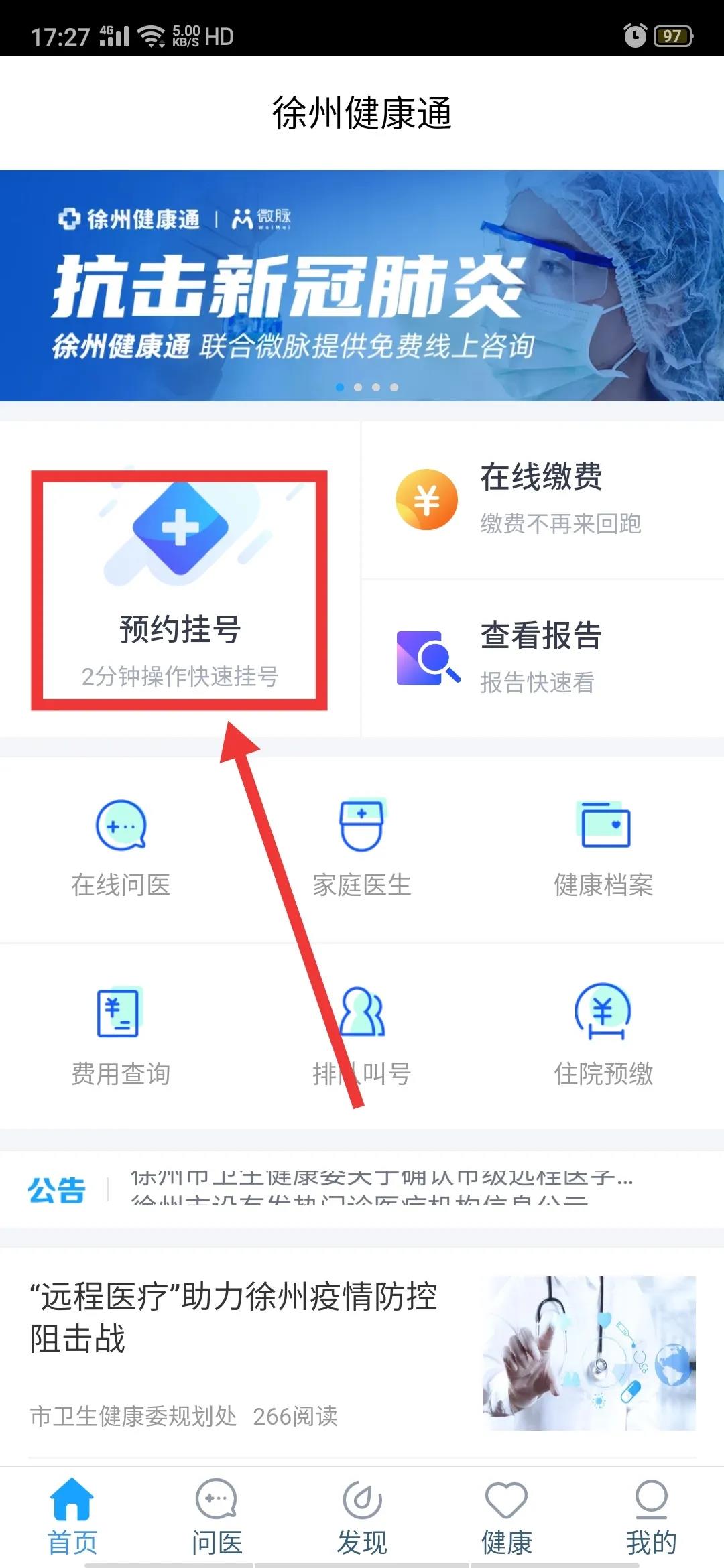724x1568 pixels.
Task: Open 在线缴费 online payment
Action: (x=542, y=499)
